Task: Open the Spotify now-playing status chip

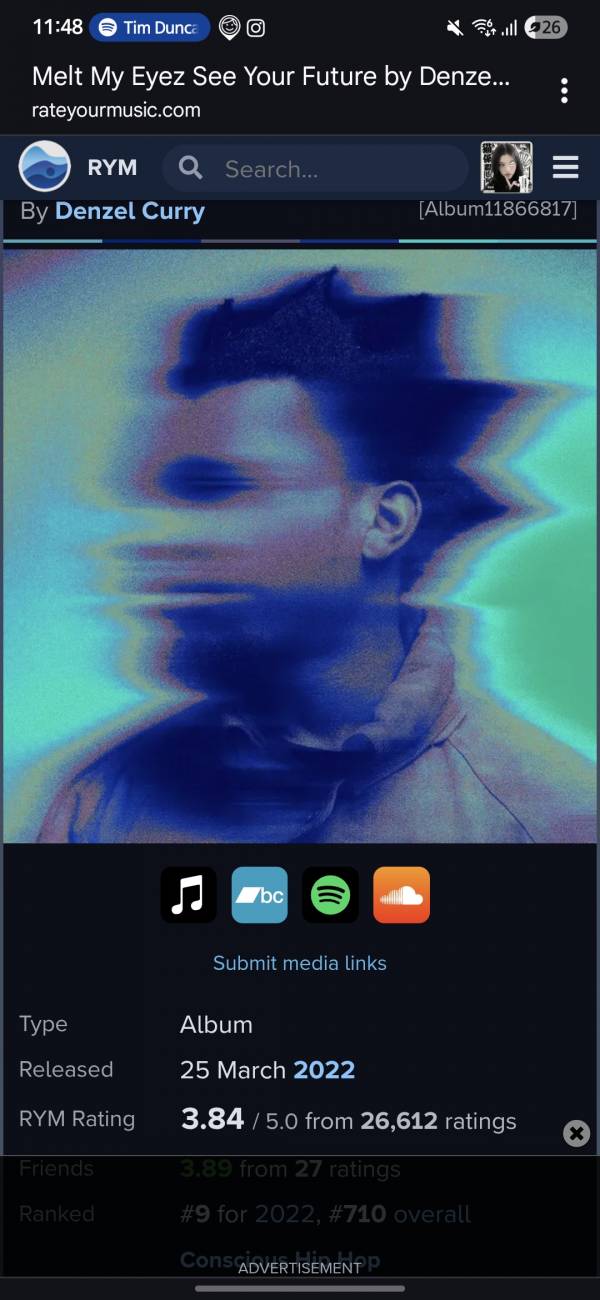Action: point(149,27)
